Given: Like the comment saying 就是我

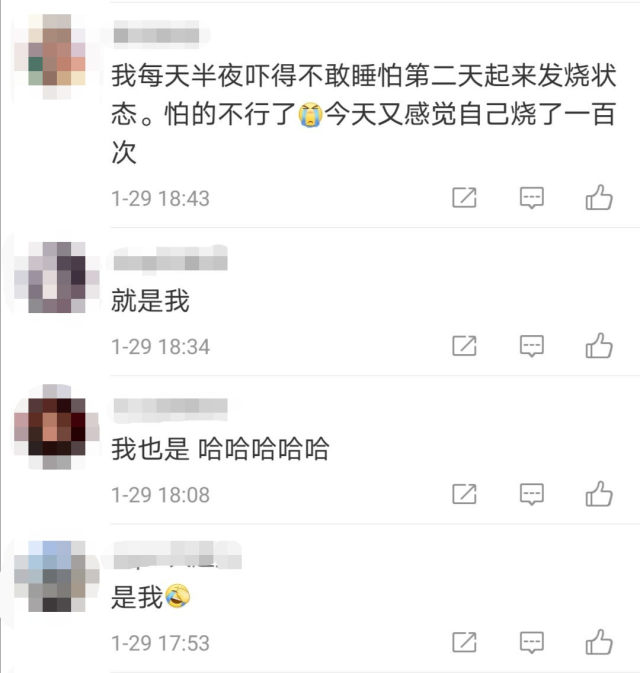Looking at the screenshot, I should tap(598, 346).
